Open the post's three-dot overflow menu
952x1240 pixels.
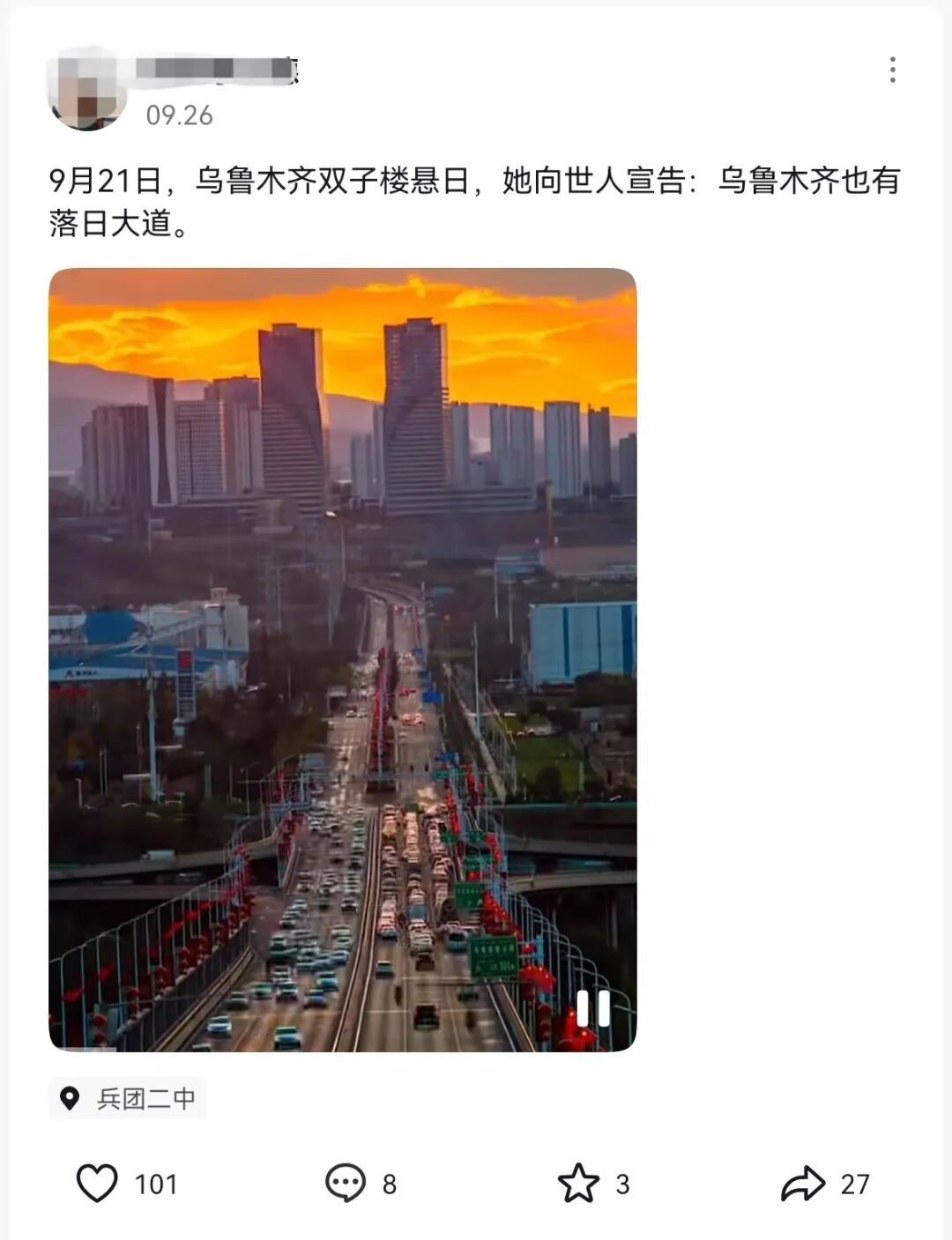(x=892, y=70)
